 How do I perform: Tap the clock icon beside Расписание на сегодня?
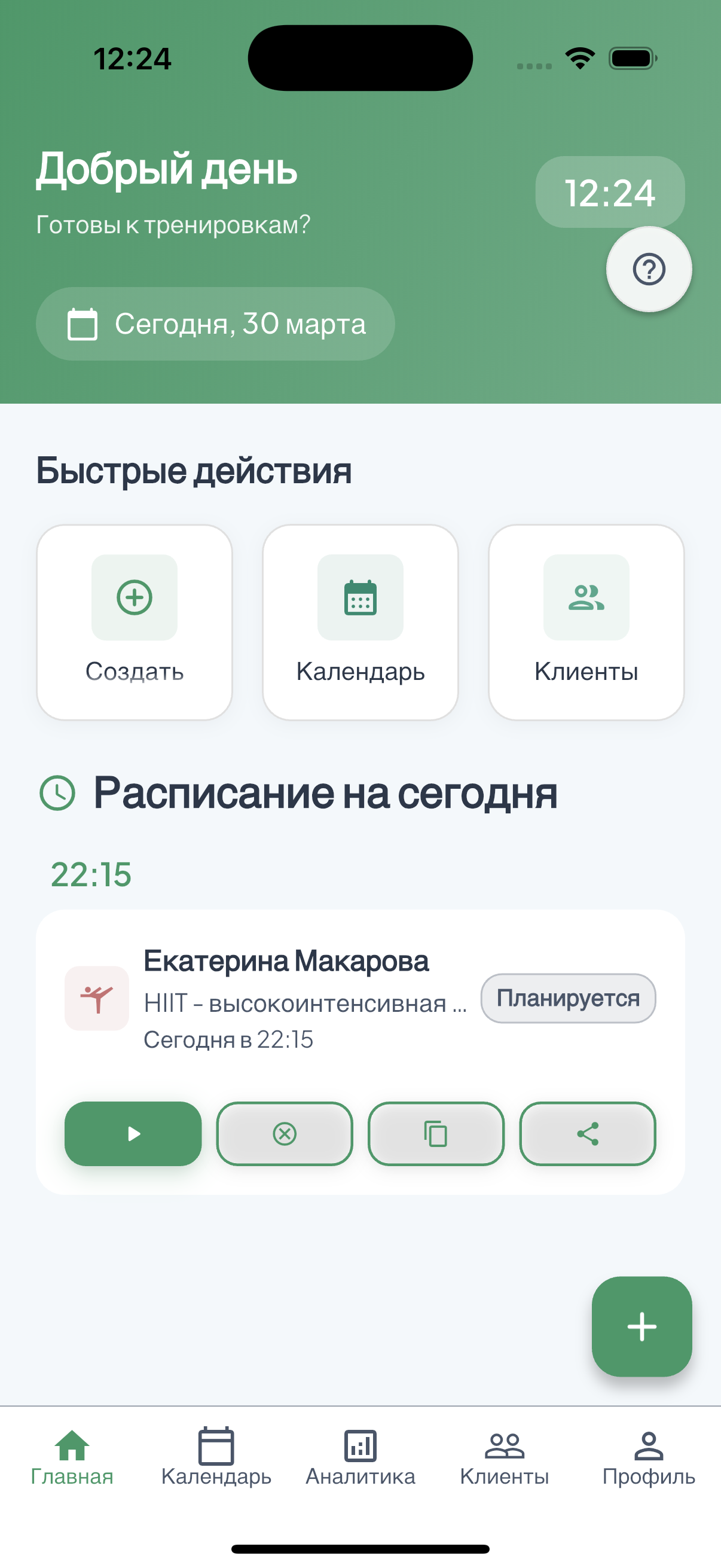(x=57, y=794)
